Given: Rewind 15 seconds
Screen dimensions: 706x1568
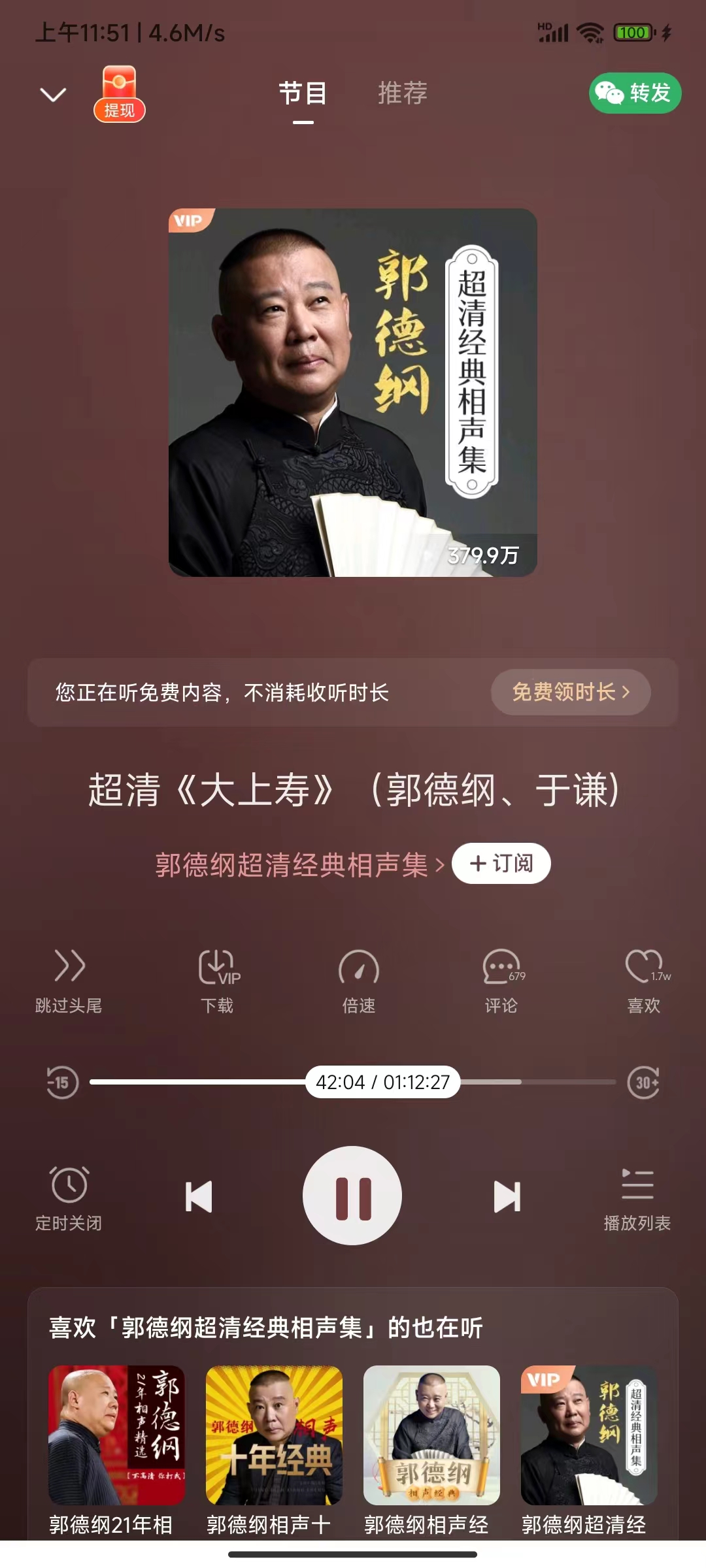Looking at the screenshot, I should [62, 1083].
